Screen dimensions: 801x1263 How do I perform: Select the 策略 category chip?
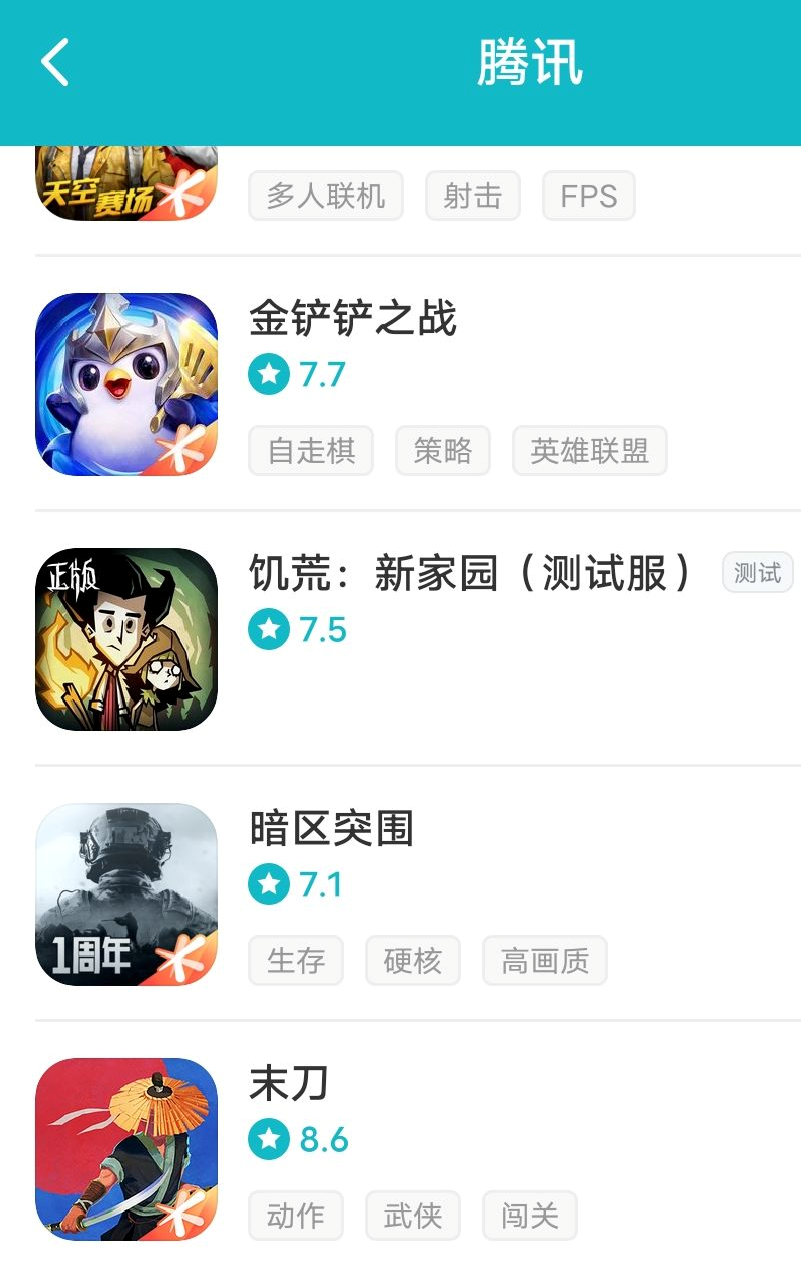point(442,451)
